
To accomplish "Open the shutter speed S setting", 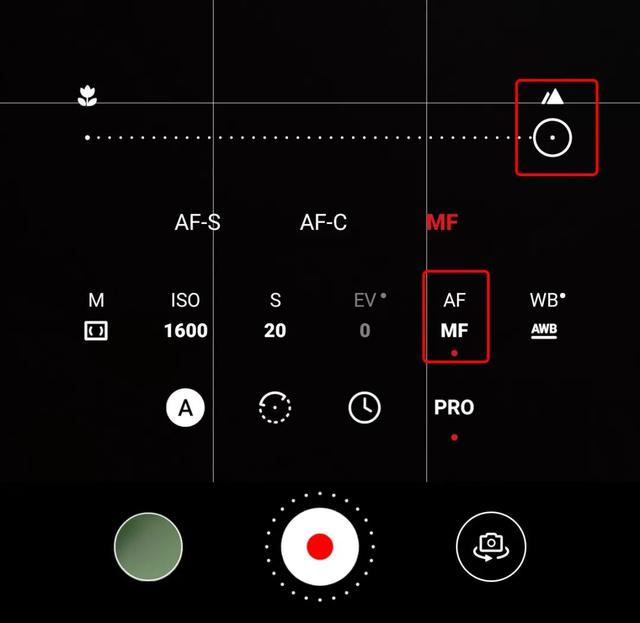I will click(275, 315).
